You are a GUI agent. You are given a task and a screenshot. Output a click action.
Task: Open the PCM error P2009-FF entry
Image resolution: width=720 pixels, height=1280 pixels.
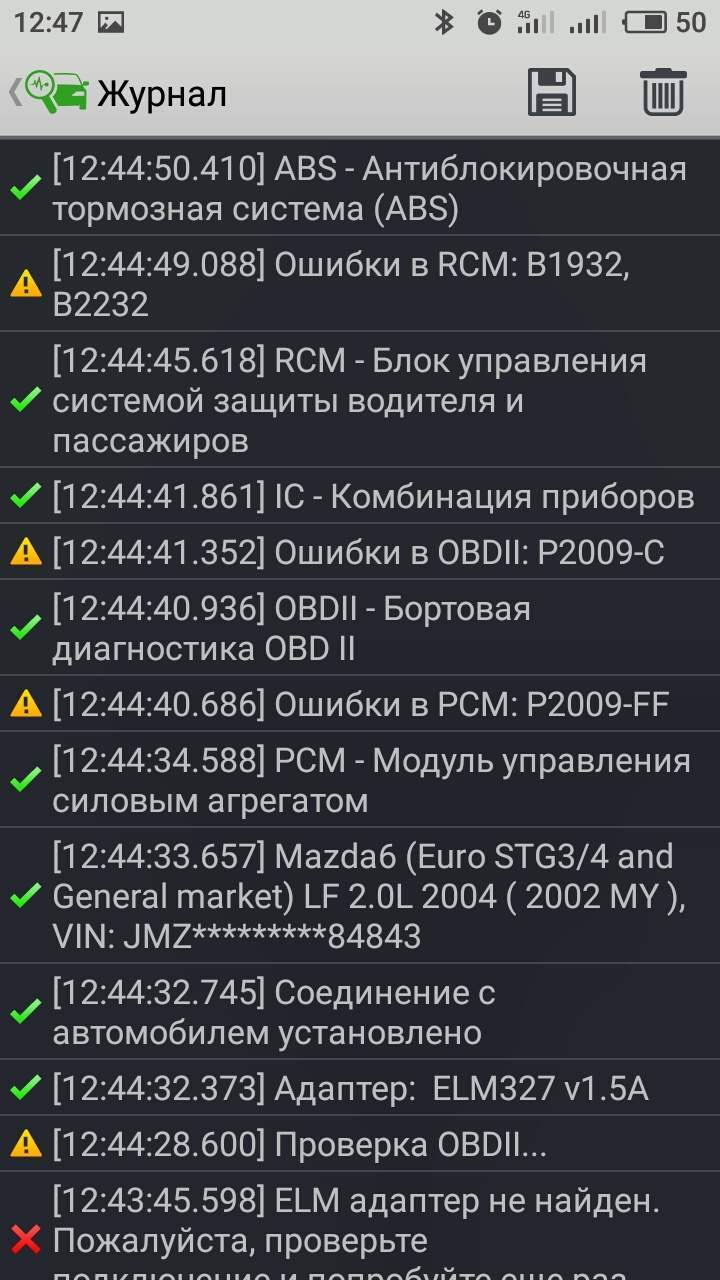point(360,704)
